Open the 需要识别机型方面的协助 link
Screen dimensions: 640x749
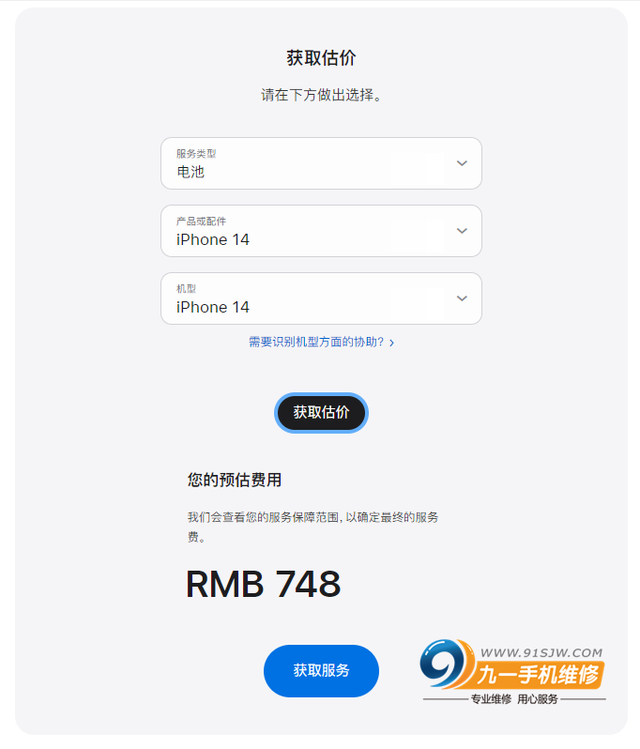[320, 342]
